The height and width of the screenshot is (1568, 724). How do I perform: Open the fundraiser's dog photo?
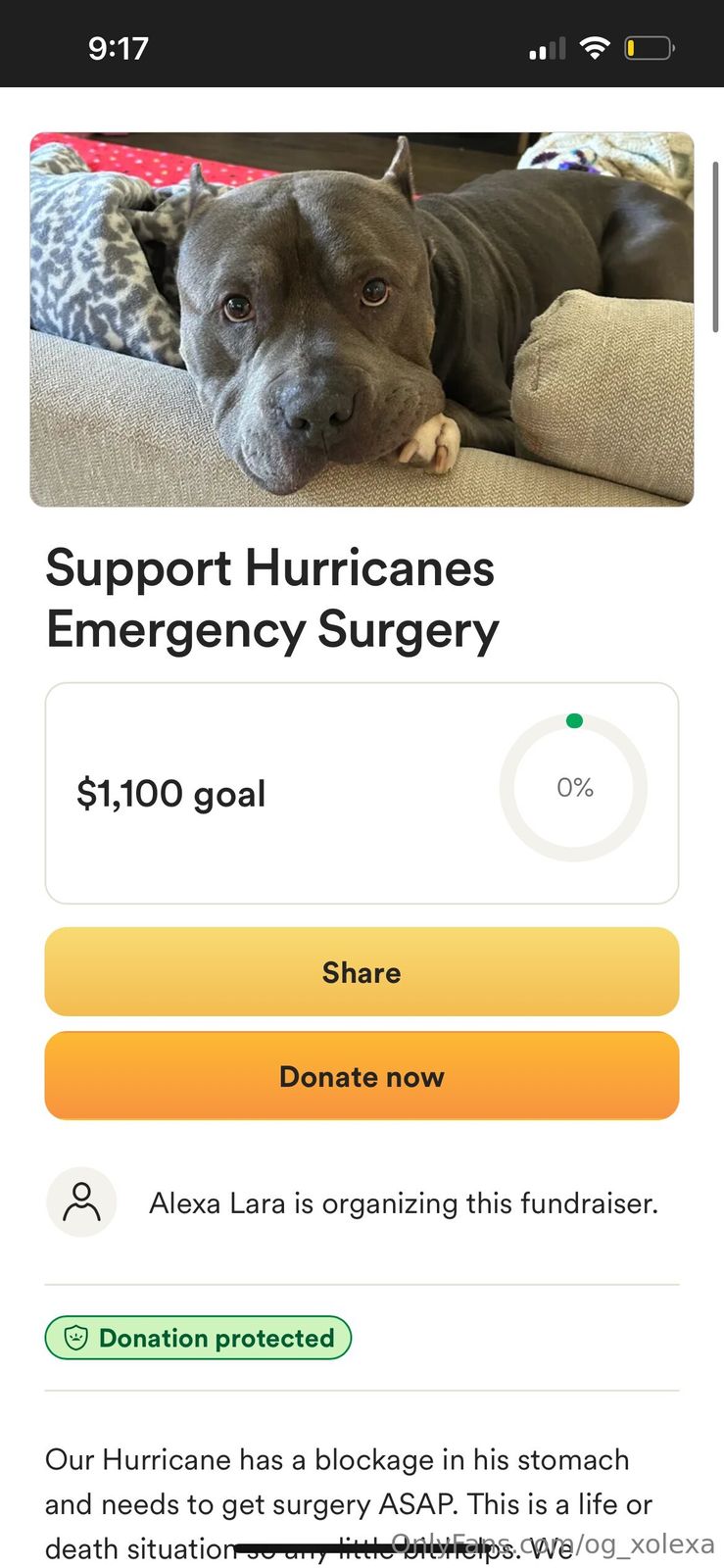point(362,319)
